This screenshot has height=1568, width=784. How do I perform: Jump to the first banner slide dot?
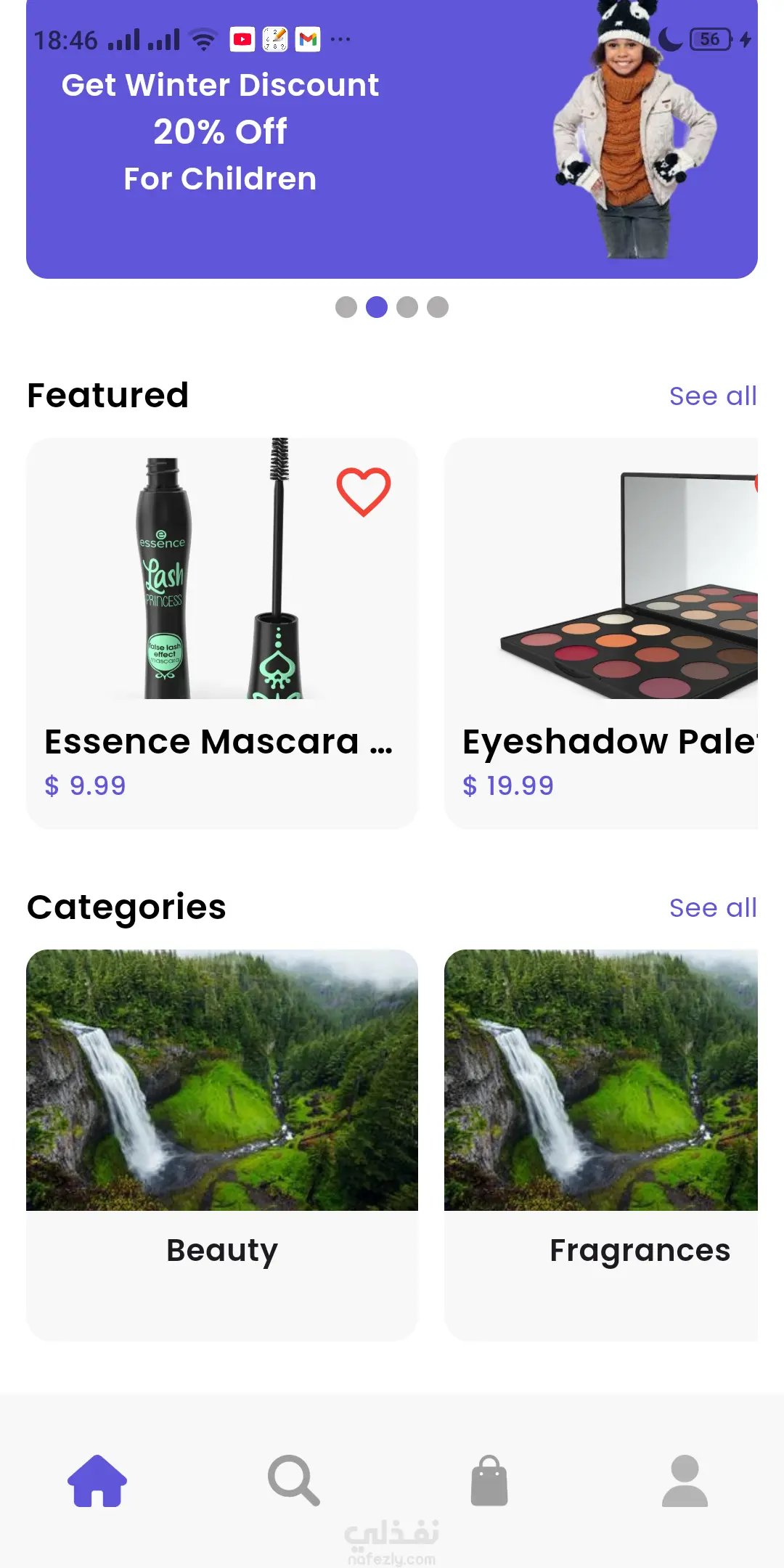346,307
